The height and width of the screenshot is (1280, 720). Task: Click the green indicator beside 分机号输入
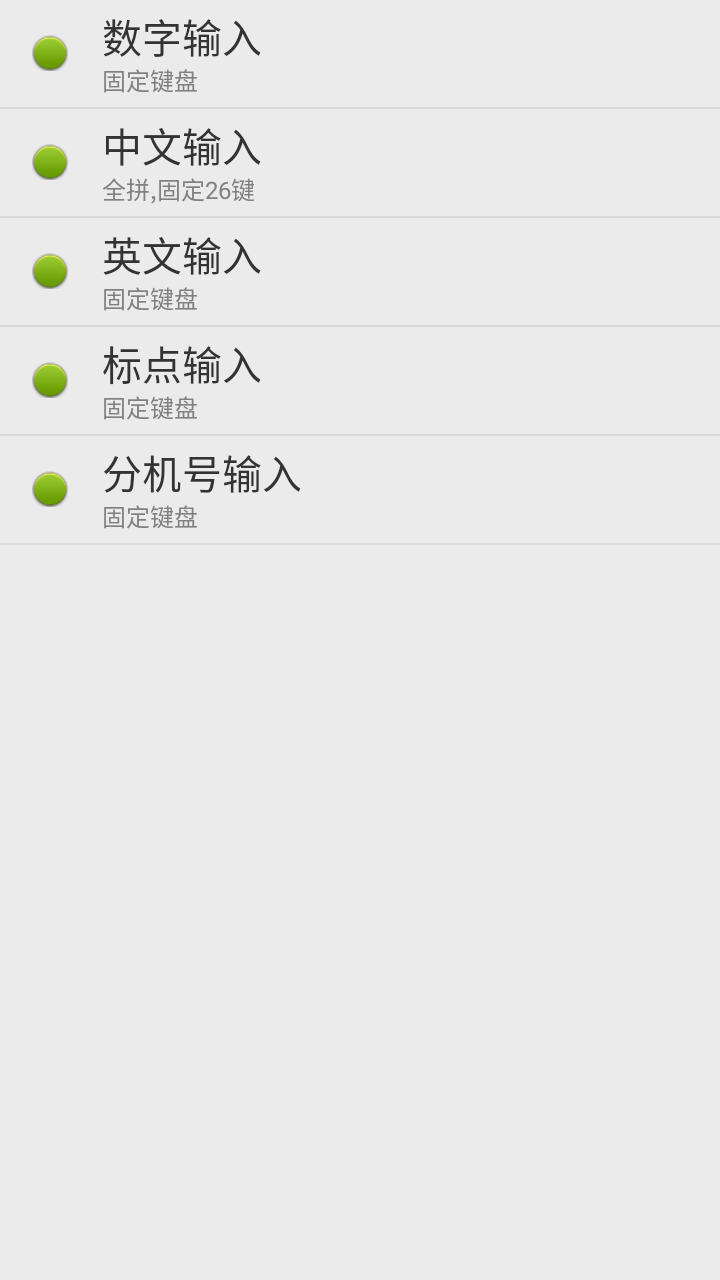point(50,490)
